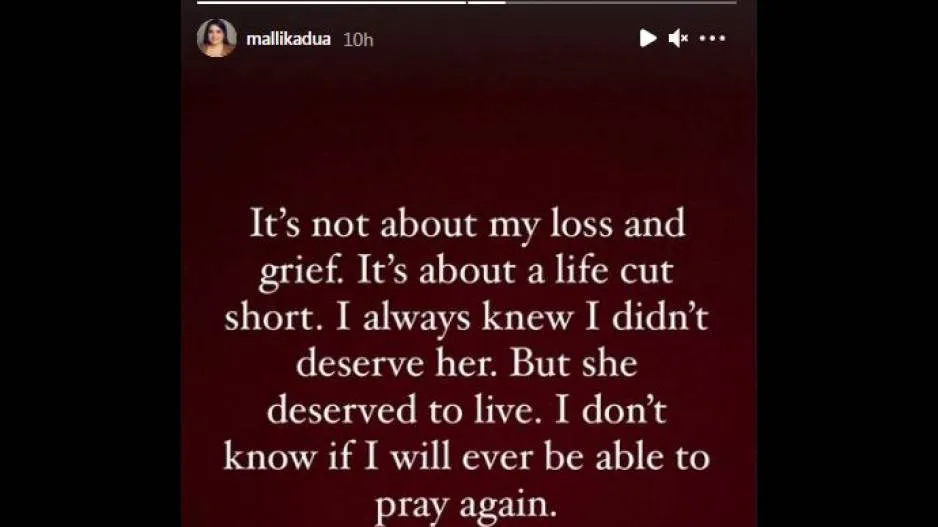Unmute the story audio
The width and height of the screenshot is (938, 527).
tap(678, 38)
